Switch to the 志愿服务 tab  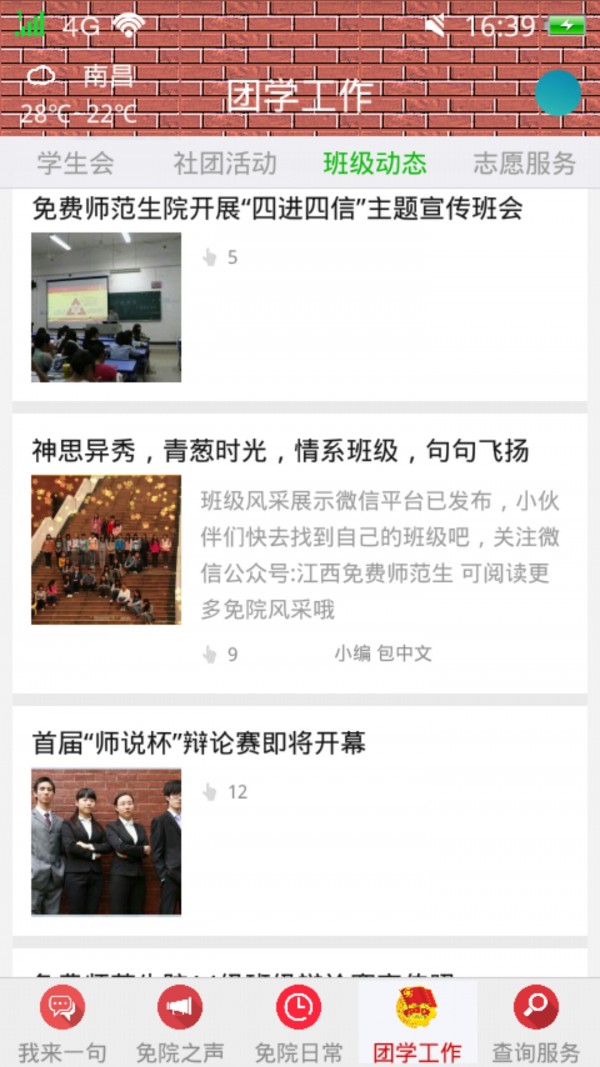click(524, 163)
